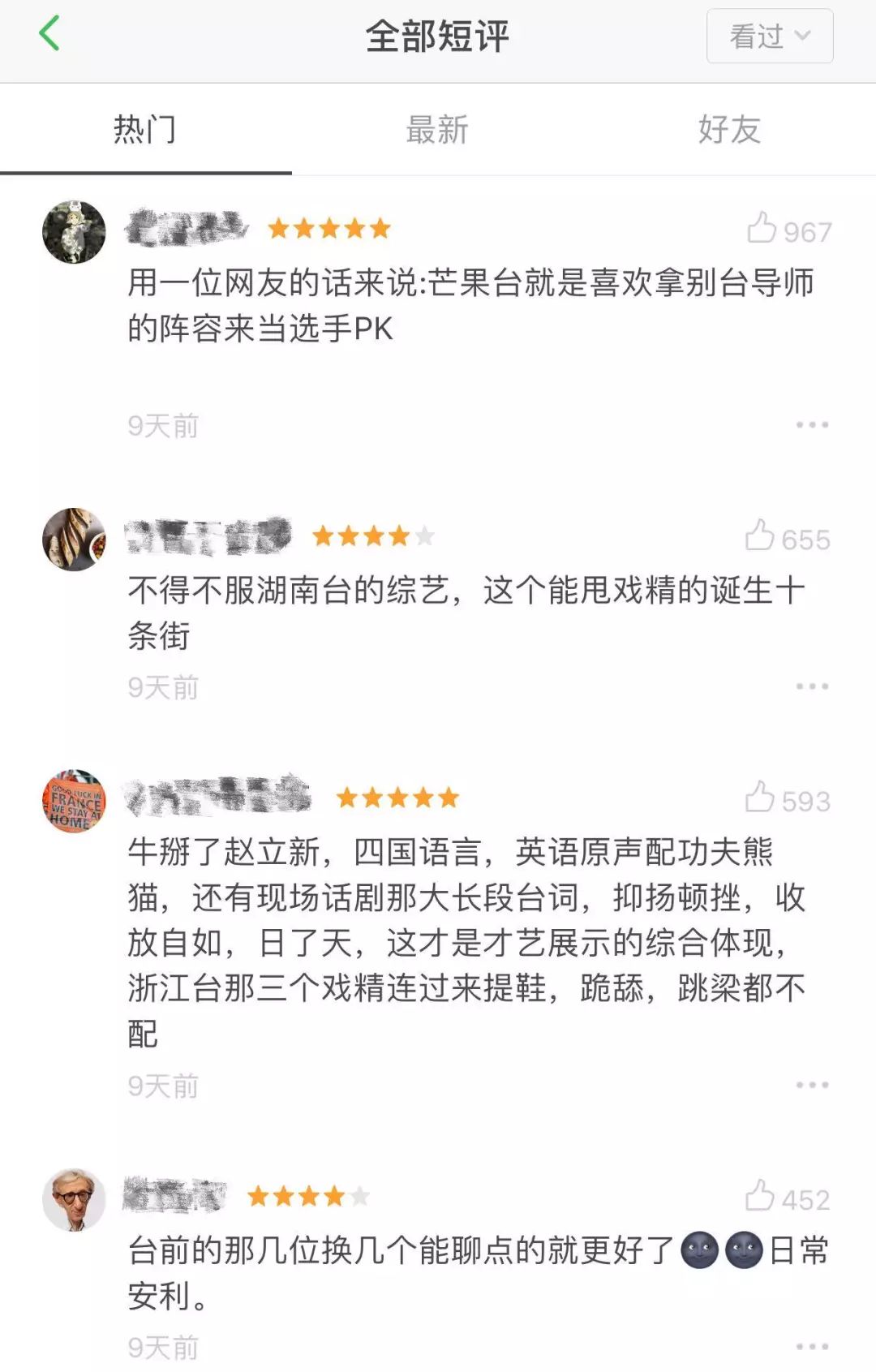Open more options for the 赵立新 review
The image size is (876, 1372).
812,1085
